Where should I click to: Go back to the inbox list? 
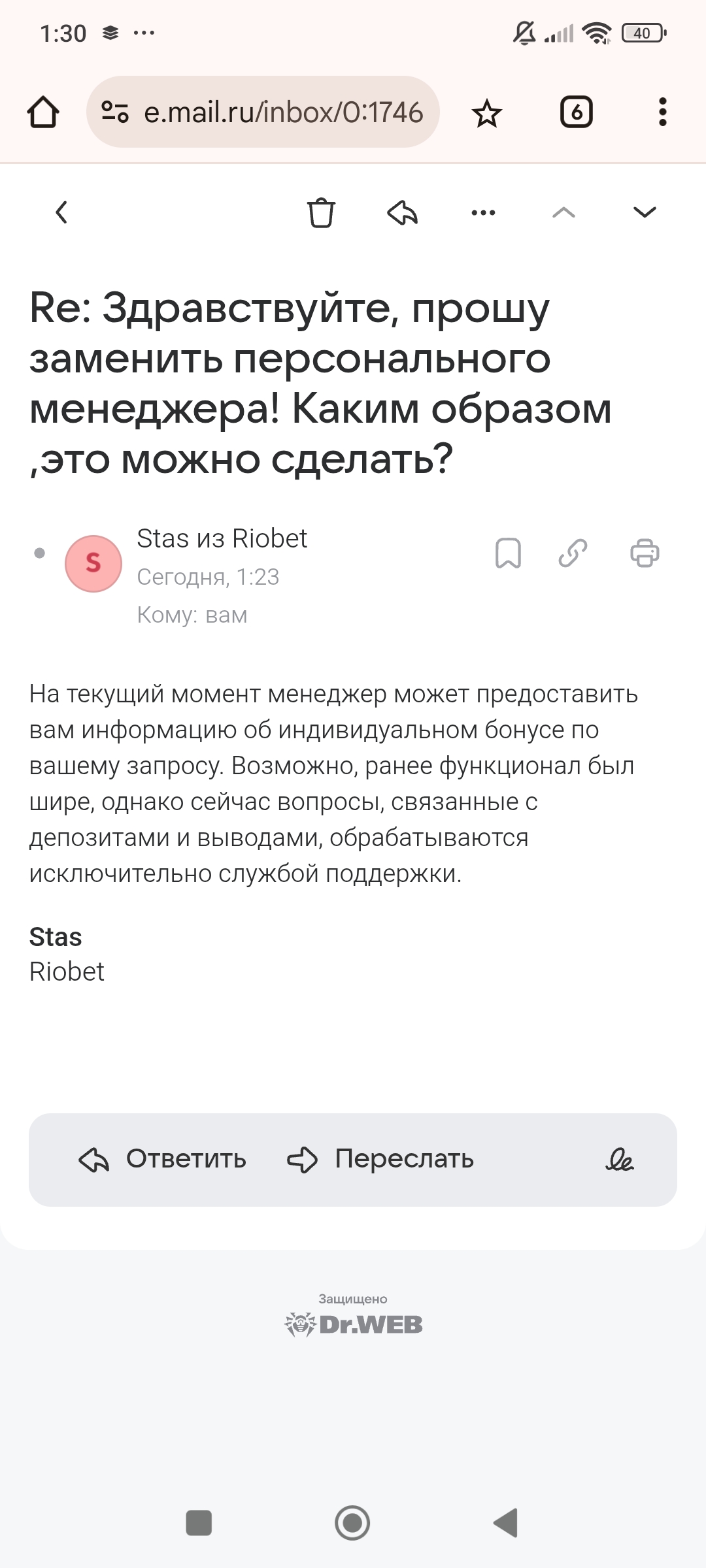pos(61,212)
